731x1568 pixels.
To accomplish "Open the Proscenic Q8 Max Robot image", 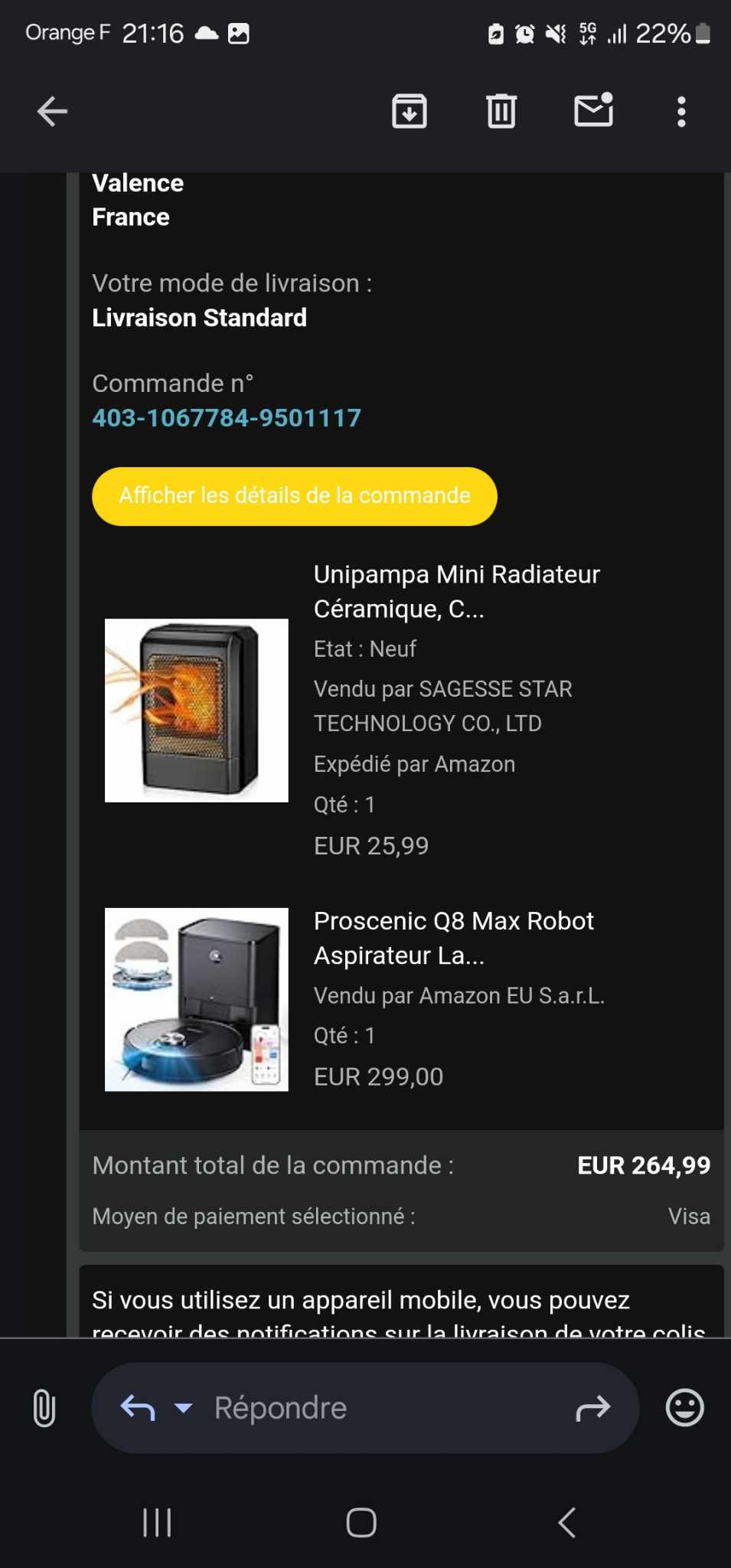I will point(197,999).
